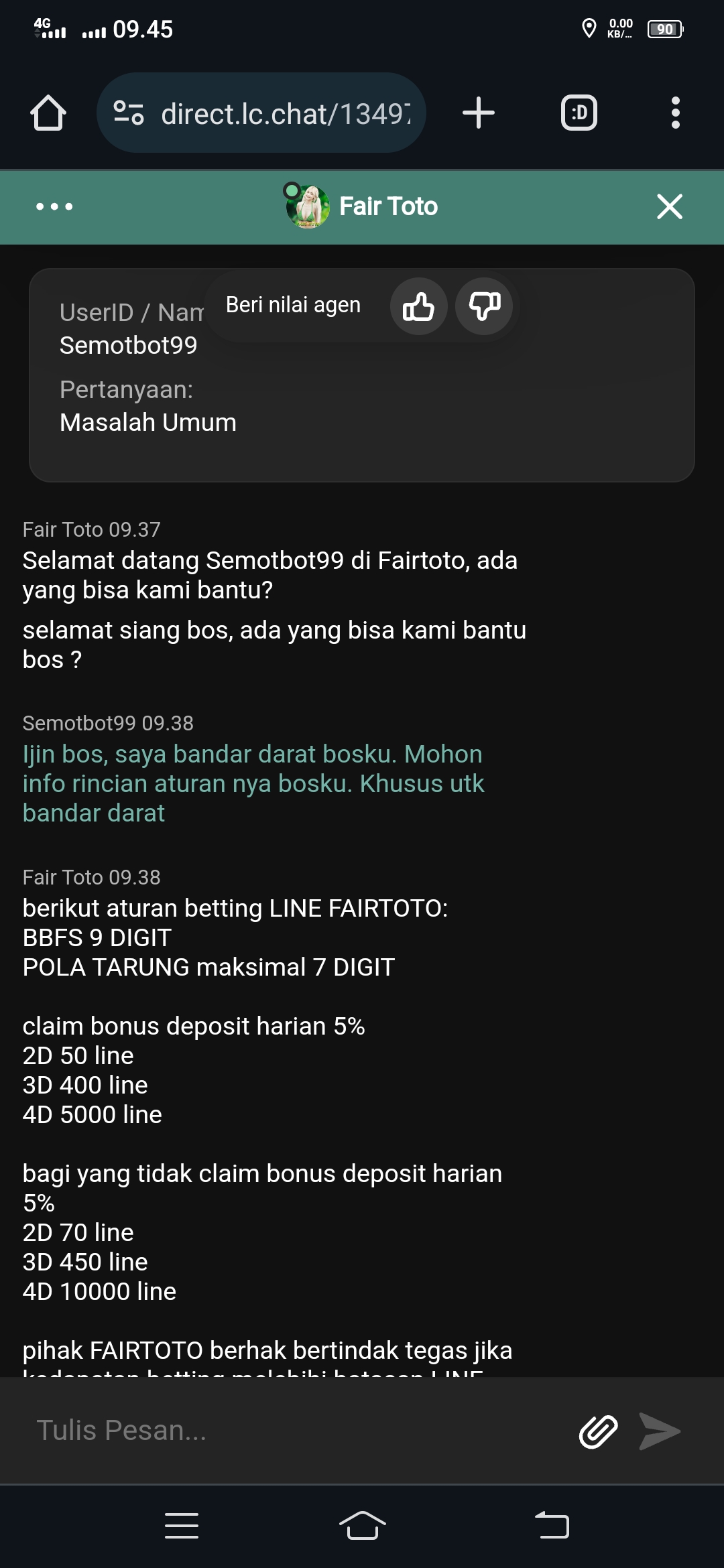Give a thumbs up rating to the agent

click(x=418, y=306)
